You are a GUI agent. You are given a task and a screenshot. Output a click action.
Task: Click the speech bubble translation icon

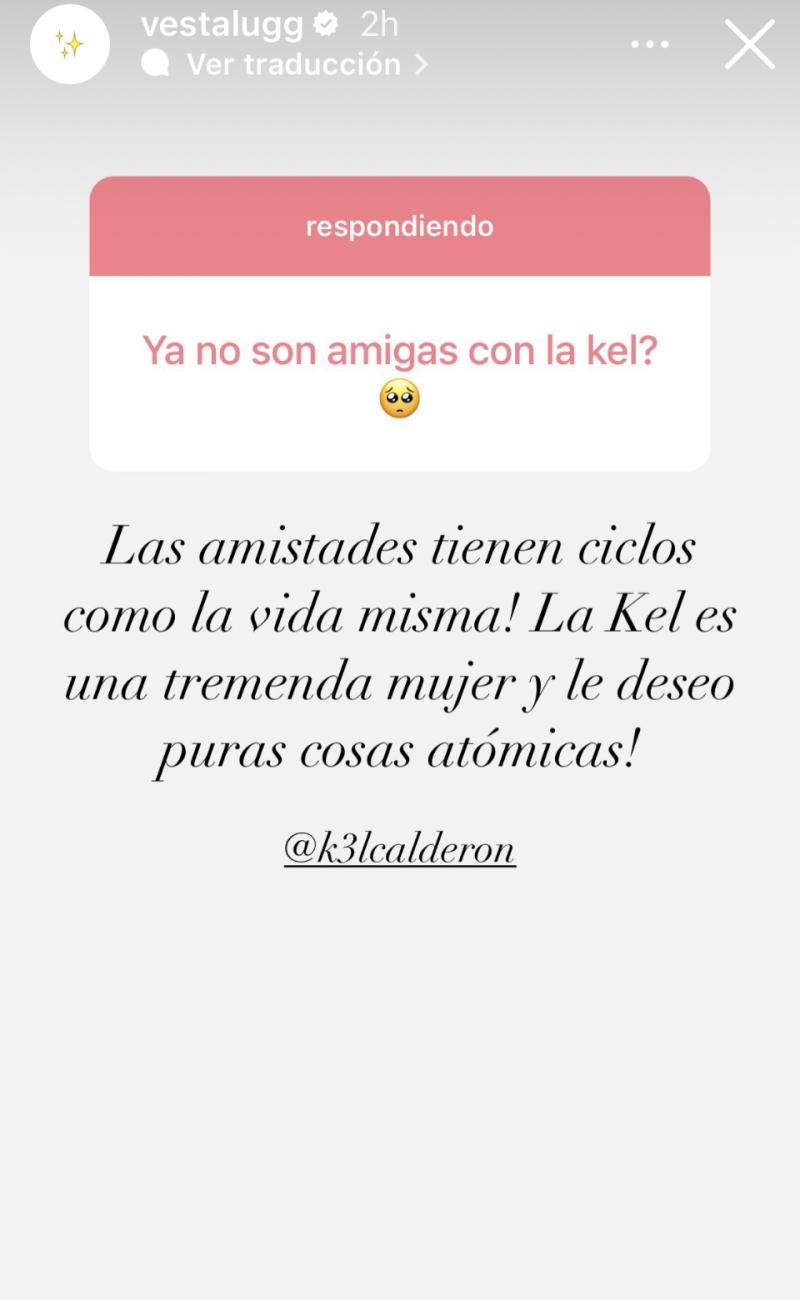(157, 64)
